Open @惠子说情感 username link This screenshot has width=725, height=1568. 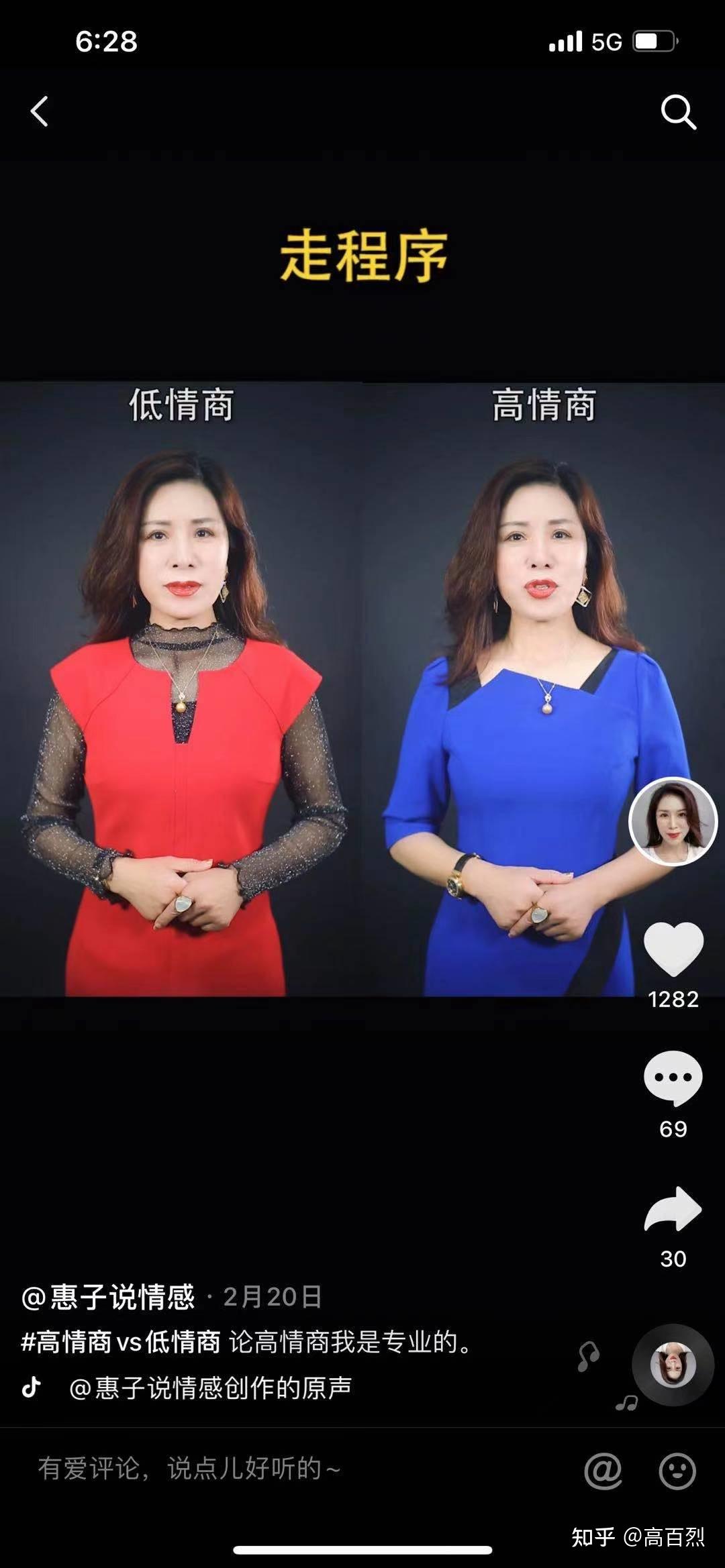click(x=109, y=1297)
